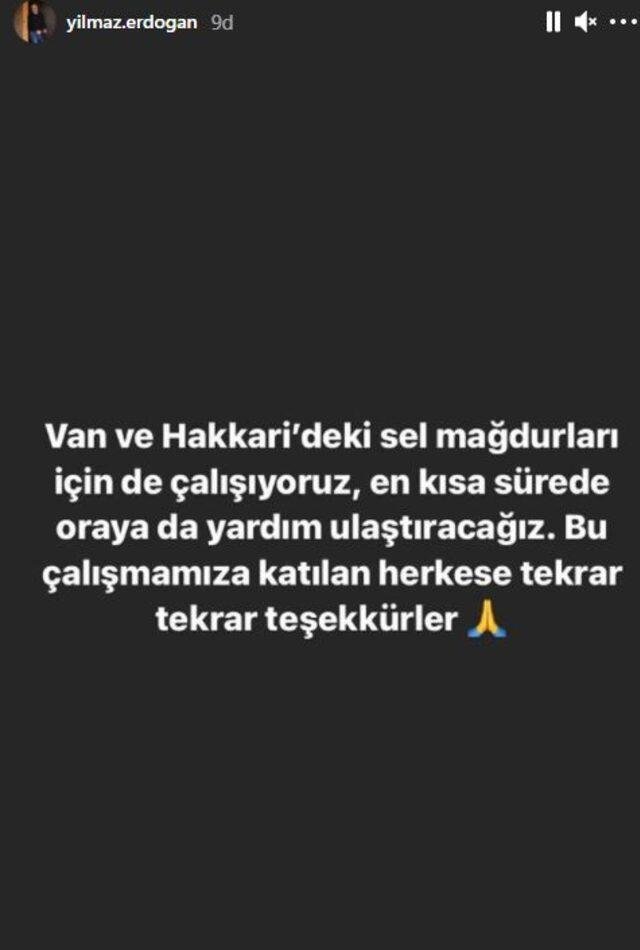This screenshot has width=640, height=950.
Task: Open the three-dot more options menu
Action: click(620, 21)
